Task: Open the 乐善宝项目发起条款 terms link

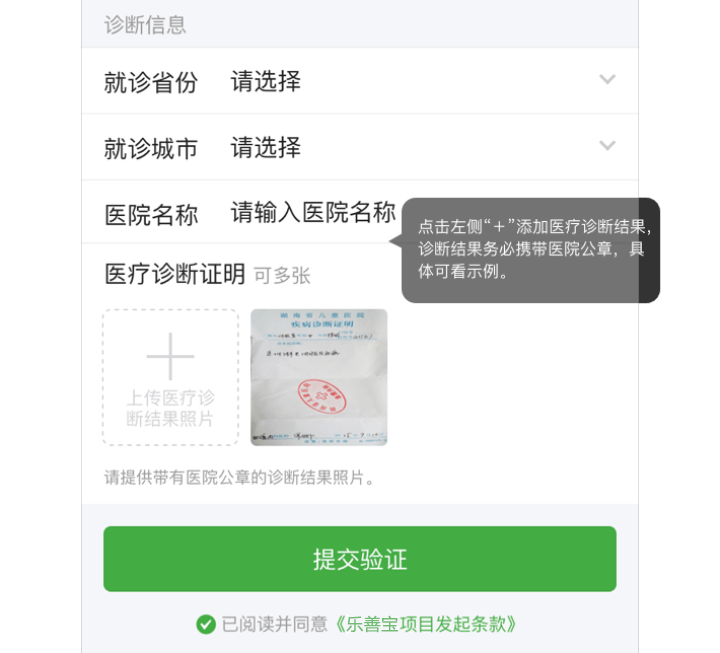Action: [x=425, y=625]
